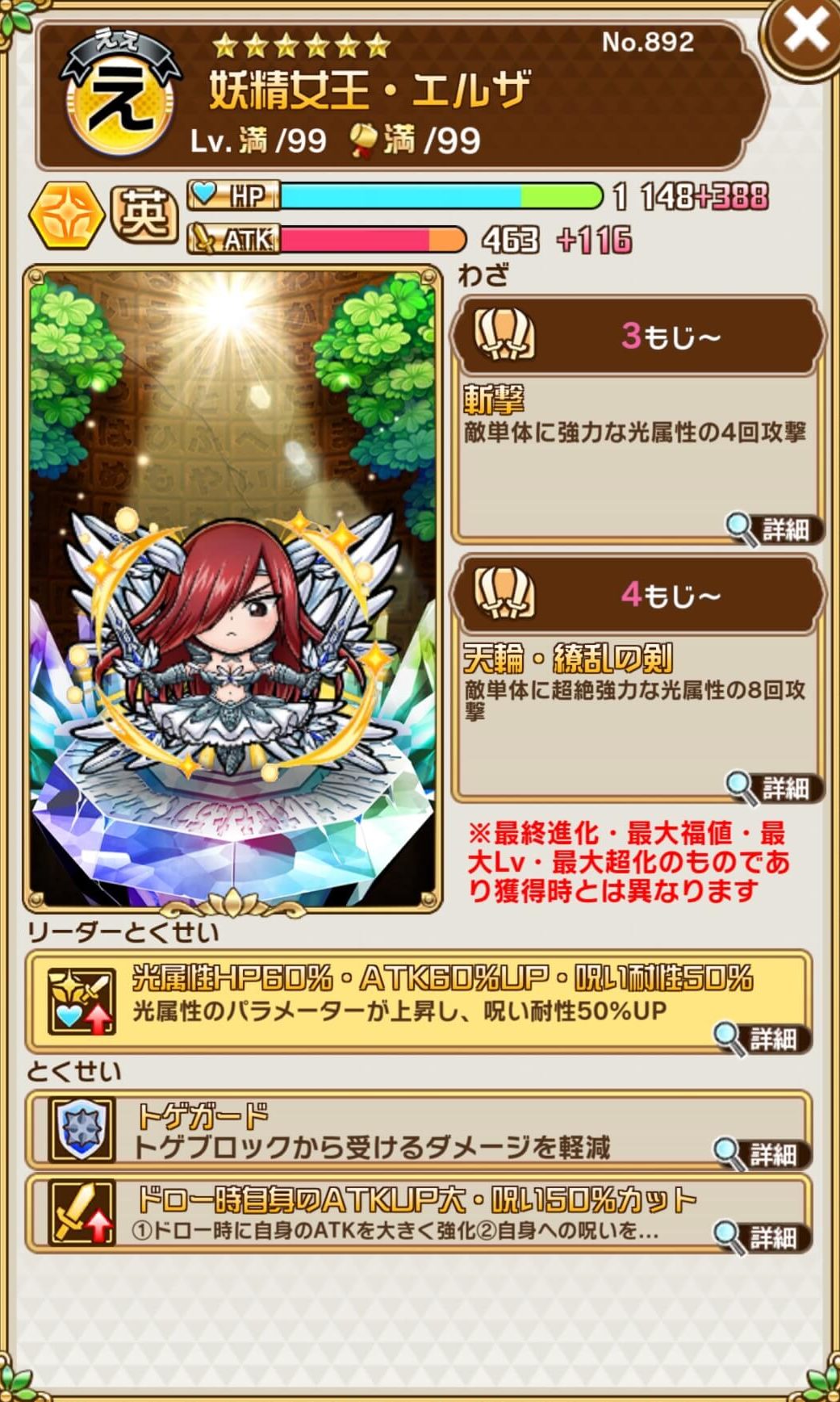The width and height of the screenshot is (840, 1402).
Task: Open details for ドロー時自身のATKUP大 trait
Action: pyautogui.click(x=763, y=1237)
